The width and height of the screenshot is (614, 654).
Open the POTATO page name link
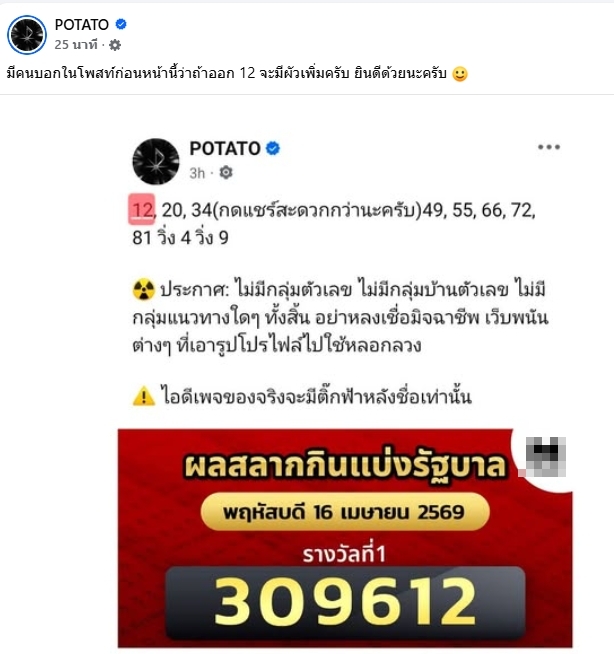click(x=82, y=24)
